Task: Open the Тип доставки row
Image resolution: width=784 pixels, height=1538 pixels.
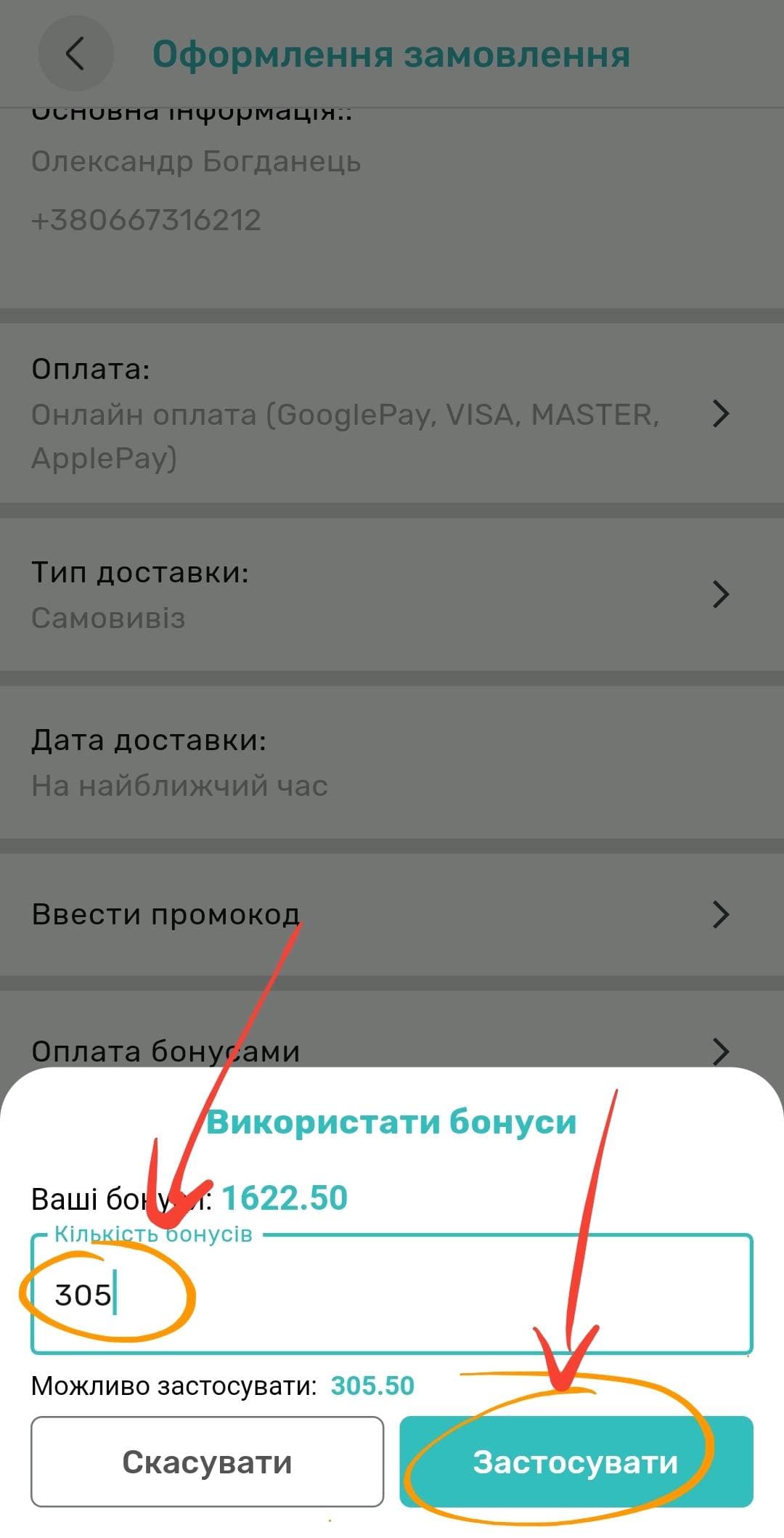Action: click(391, 595)
